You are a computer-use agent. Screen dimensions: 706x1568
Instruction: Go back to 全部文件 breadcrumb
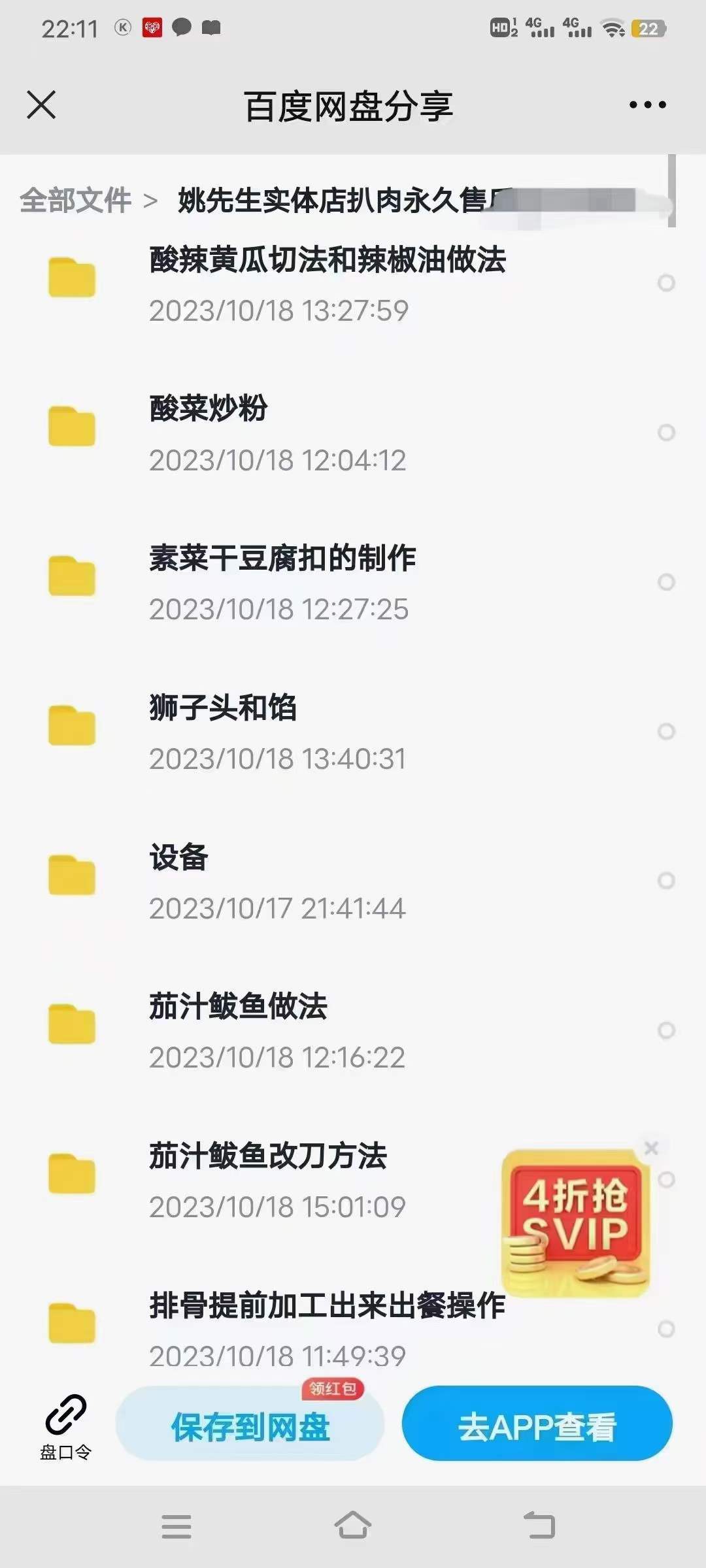click(x=75, y=201)
